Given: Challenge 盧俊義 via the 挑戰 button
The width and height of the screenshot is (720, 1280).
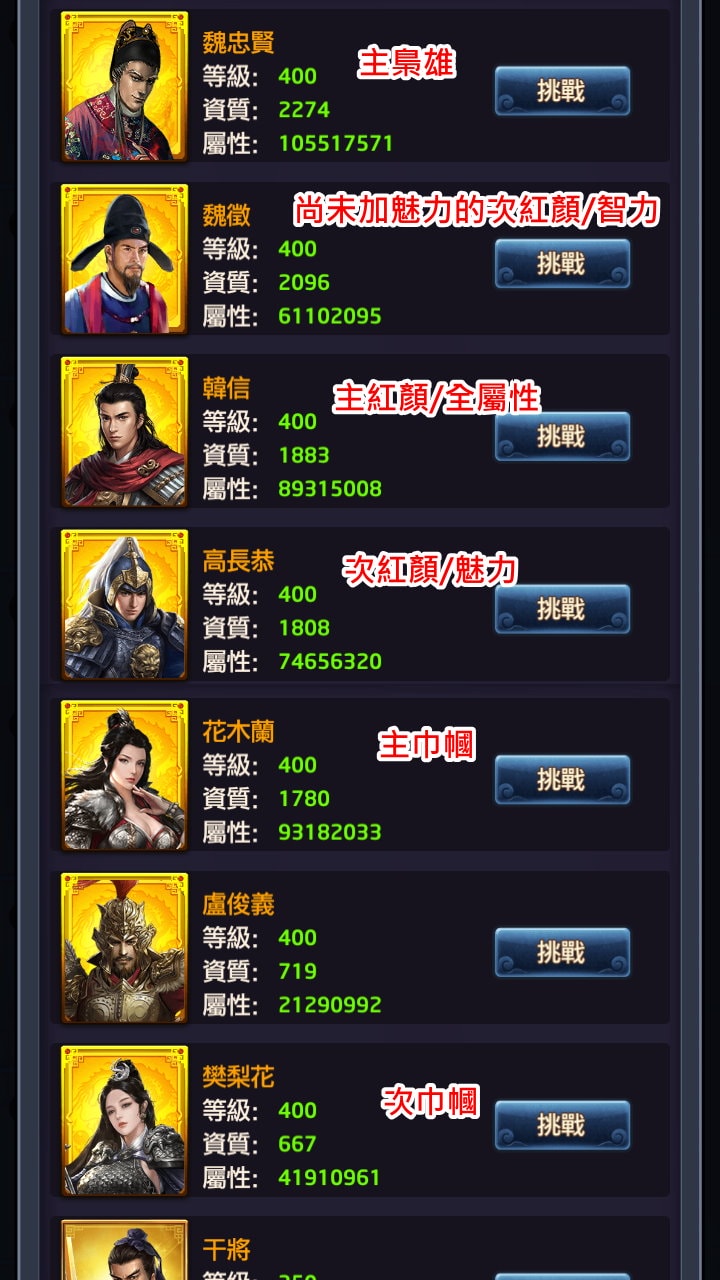Looking at the screenshot, I should pyautogui.click(x=562, y=952).
